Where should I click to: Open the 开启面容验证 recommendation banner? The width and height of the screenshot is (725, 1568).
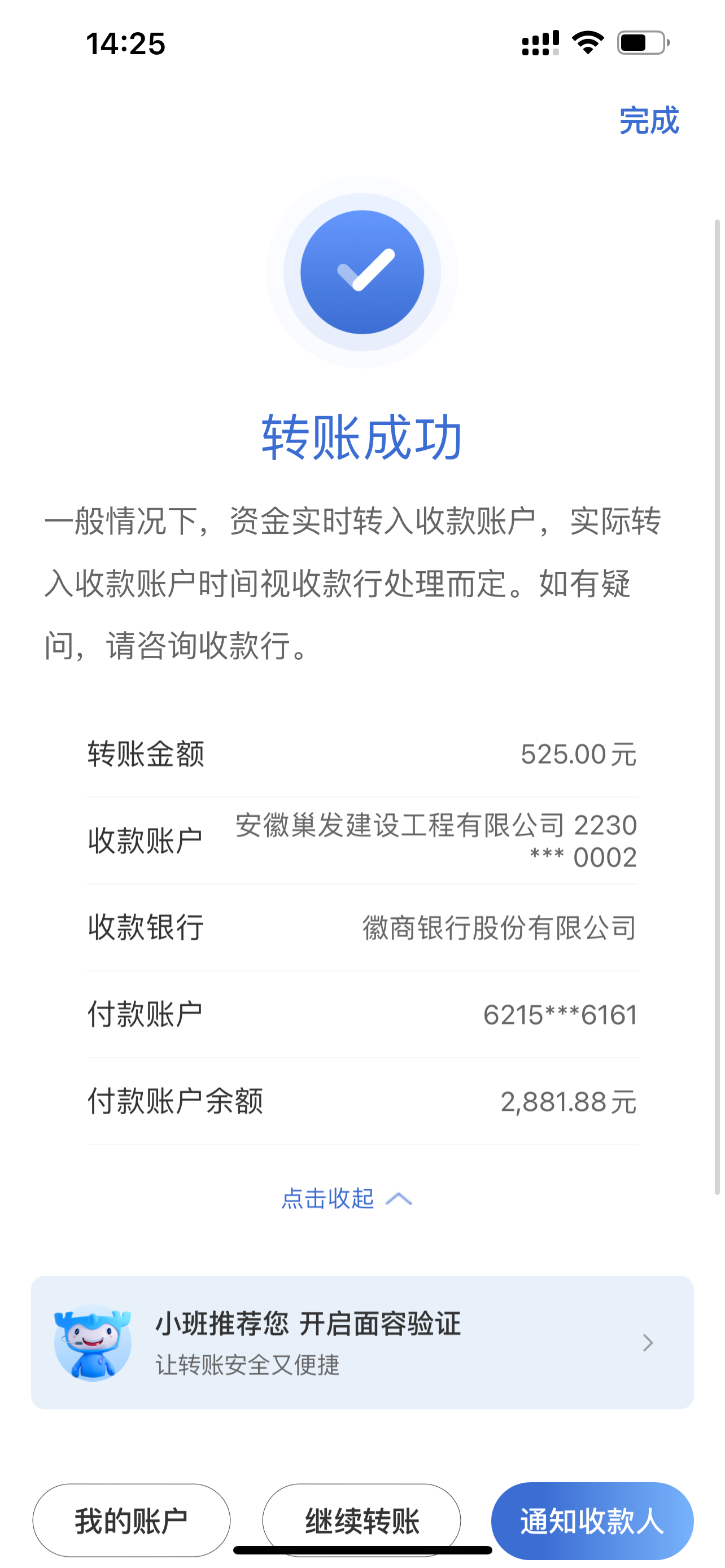coord(362,1343)
